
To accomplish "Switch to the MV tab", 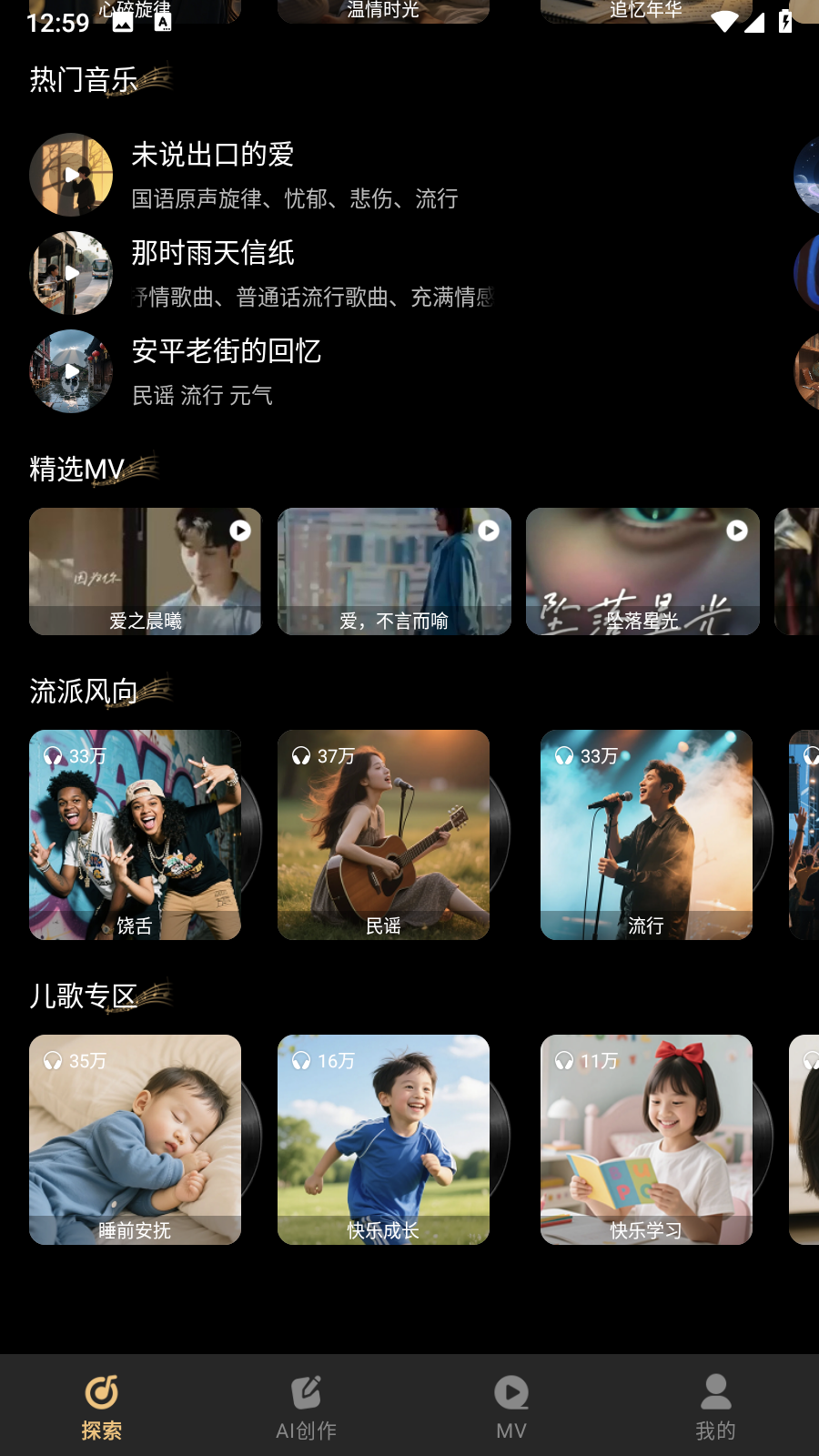I will click(x=511, y=1406).
